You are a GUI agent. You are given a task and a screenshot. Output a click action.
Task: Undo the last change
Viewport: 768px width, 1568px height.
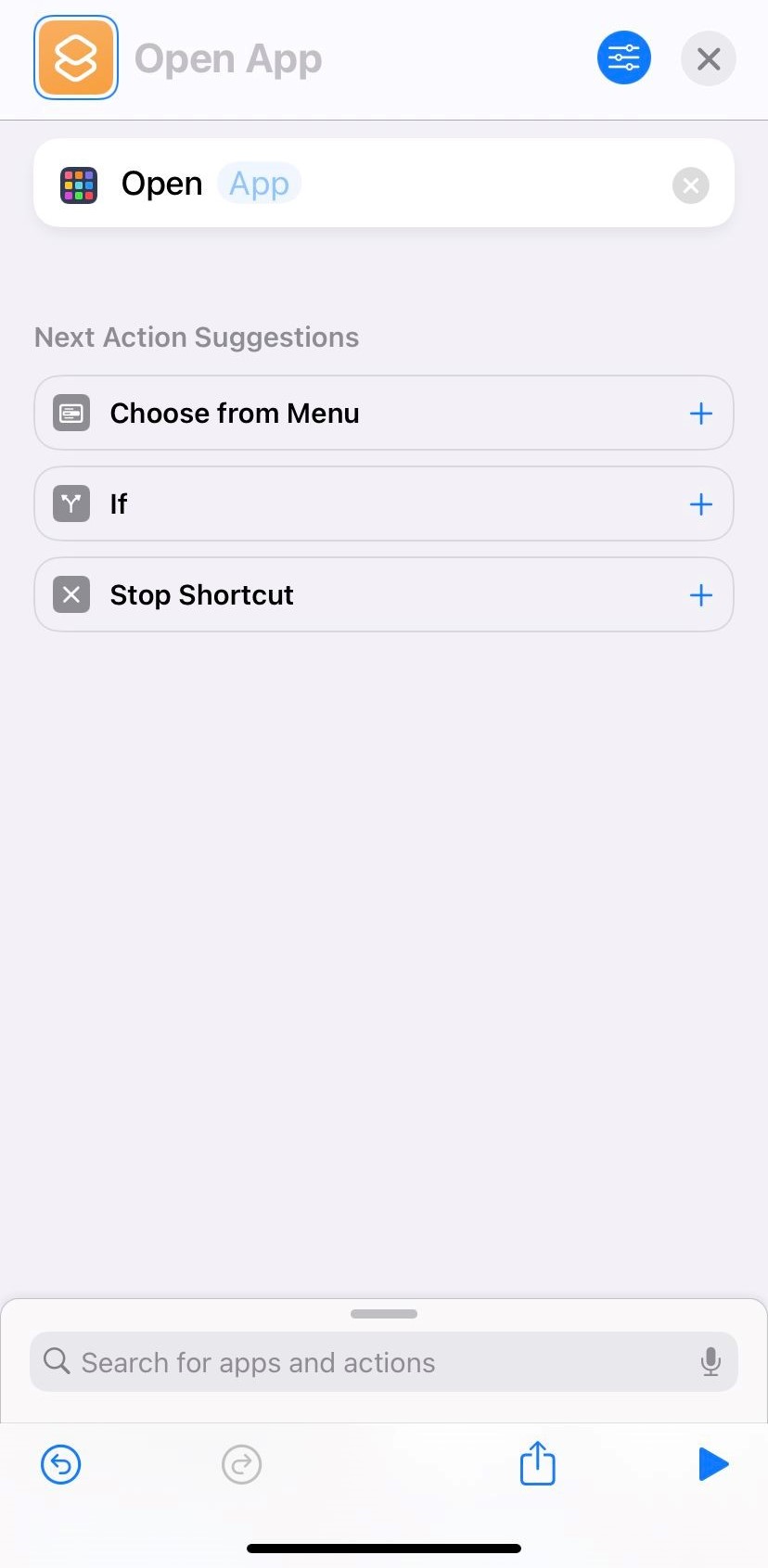pyautogui.click(x=61, y=1465)
